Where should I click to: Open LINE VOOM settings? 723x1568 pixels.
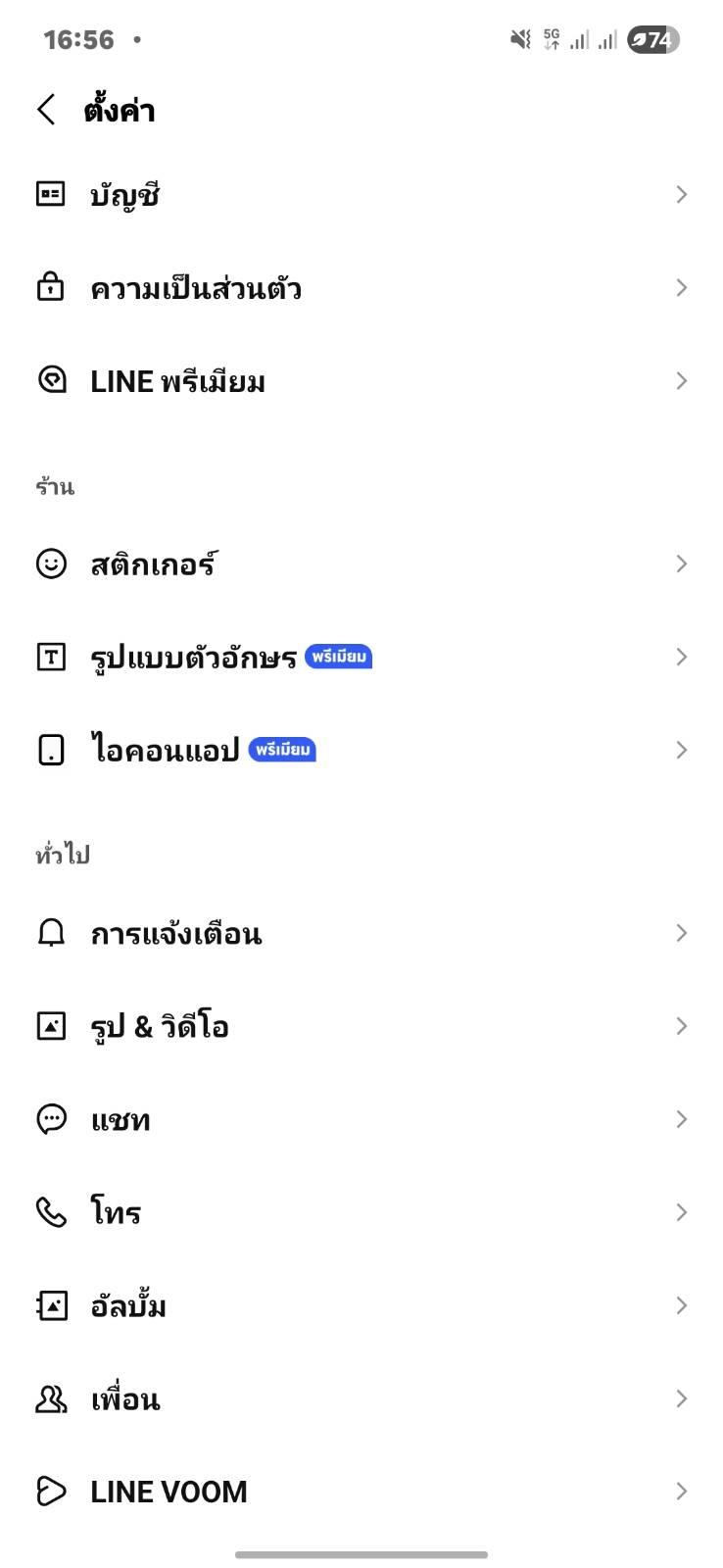pyautogui.click(x=169, y=1492)
